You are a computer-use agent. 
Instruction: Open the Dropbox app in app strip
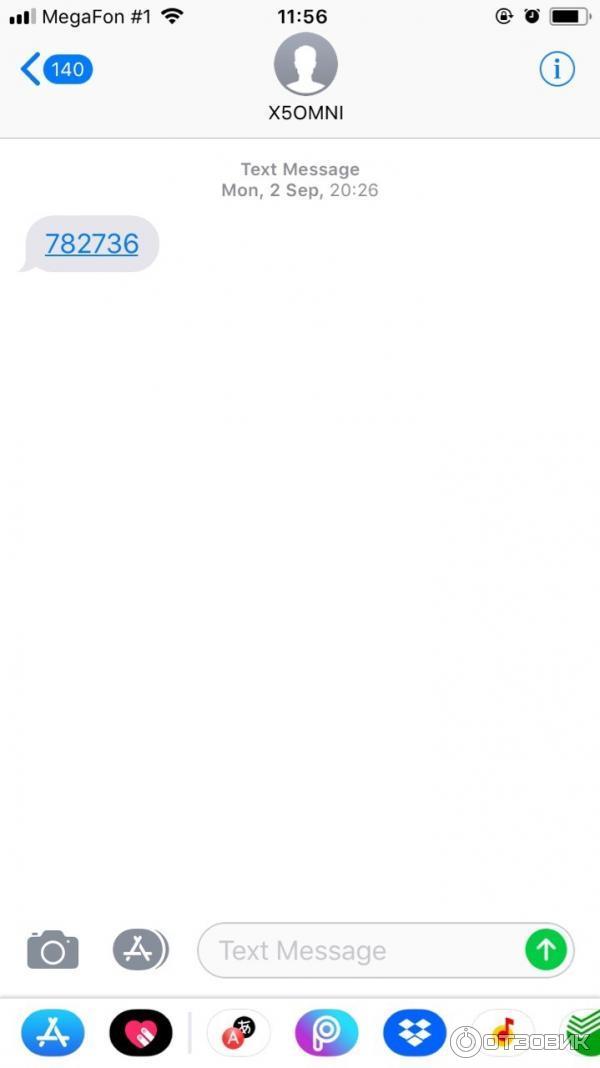pyautogui.click(x=414, y=1033)
